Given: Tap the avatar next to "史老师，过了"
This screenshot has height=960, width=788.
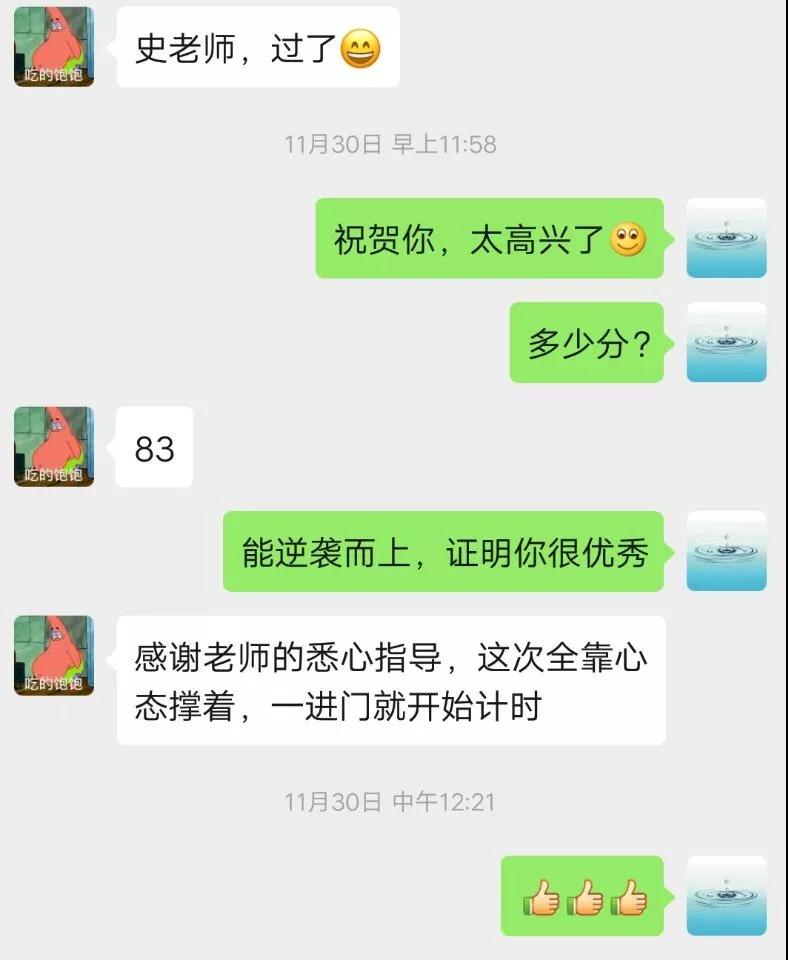Looking at the screenshot, I should coord(54,46).
